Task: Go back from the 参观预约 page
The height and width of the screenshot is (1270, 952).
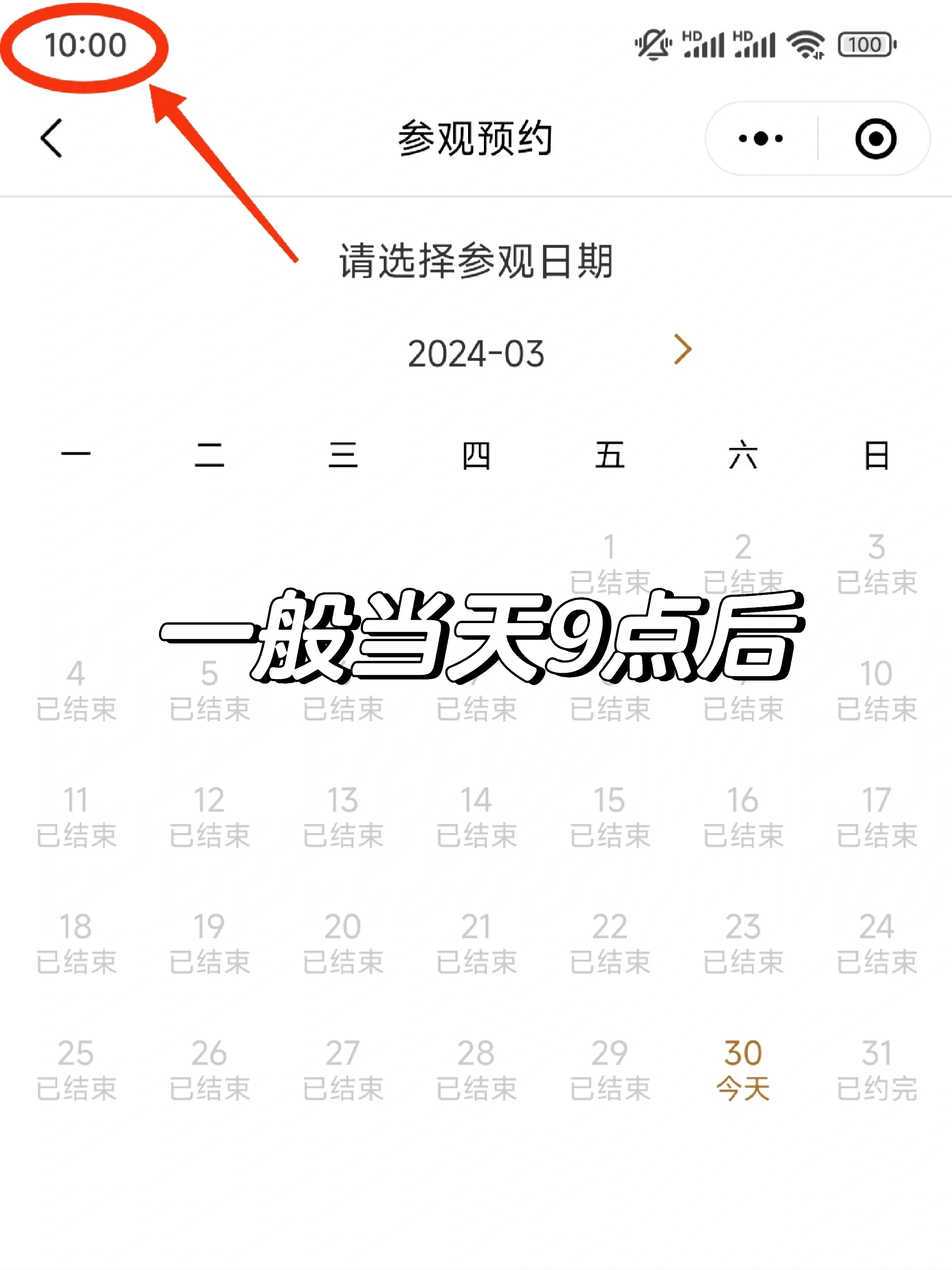Action: 52,138
